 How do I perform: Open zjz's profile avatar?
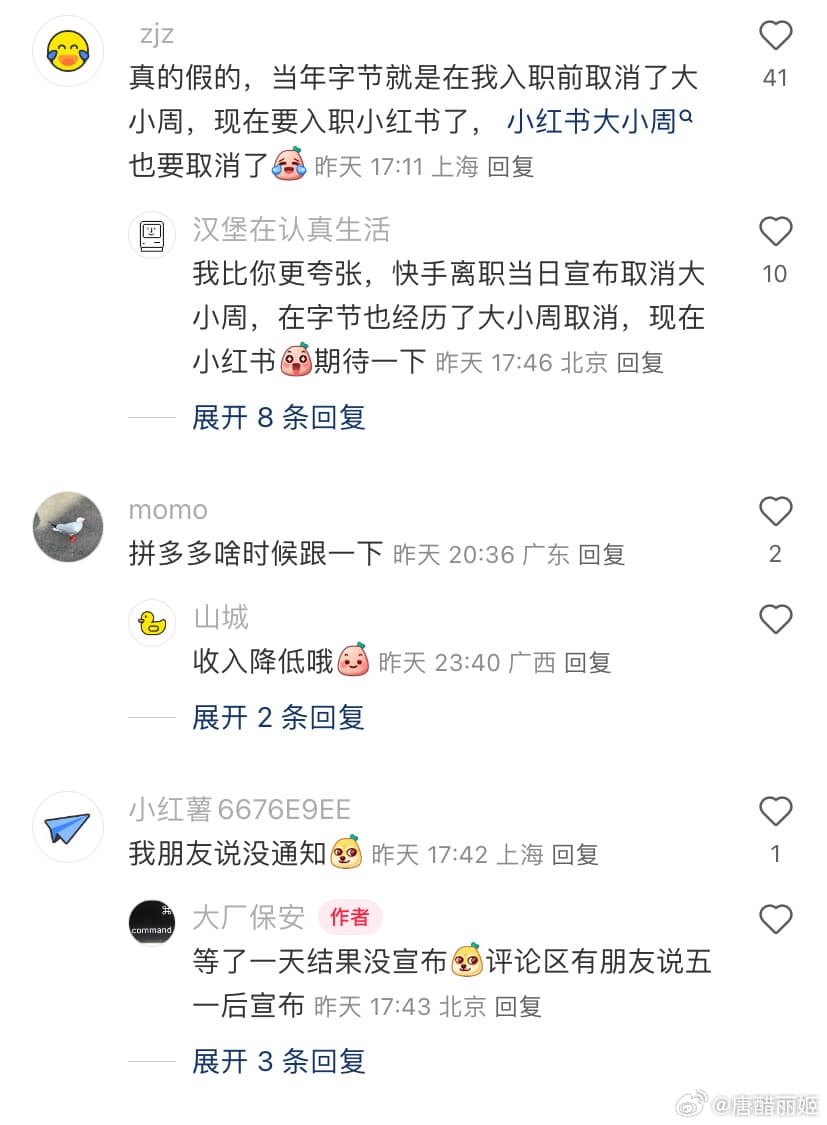tap(68, 53)
